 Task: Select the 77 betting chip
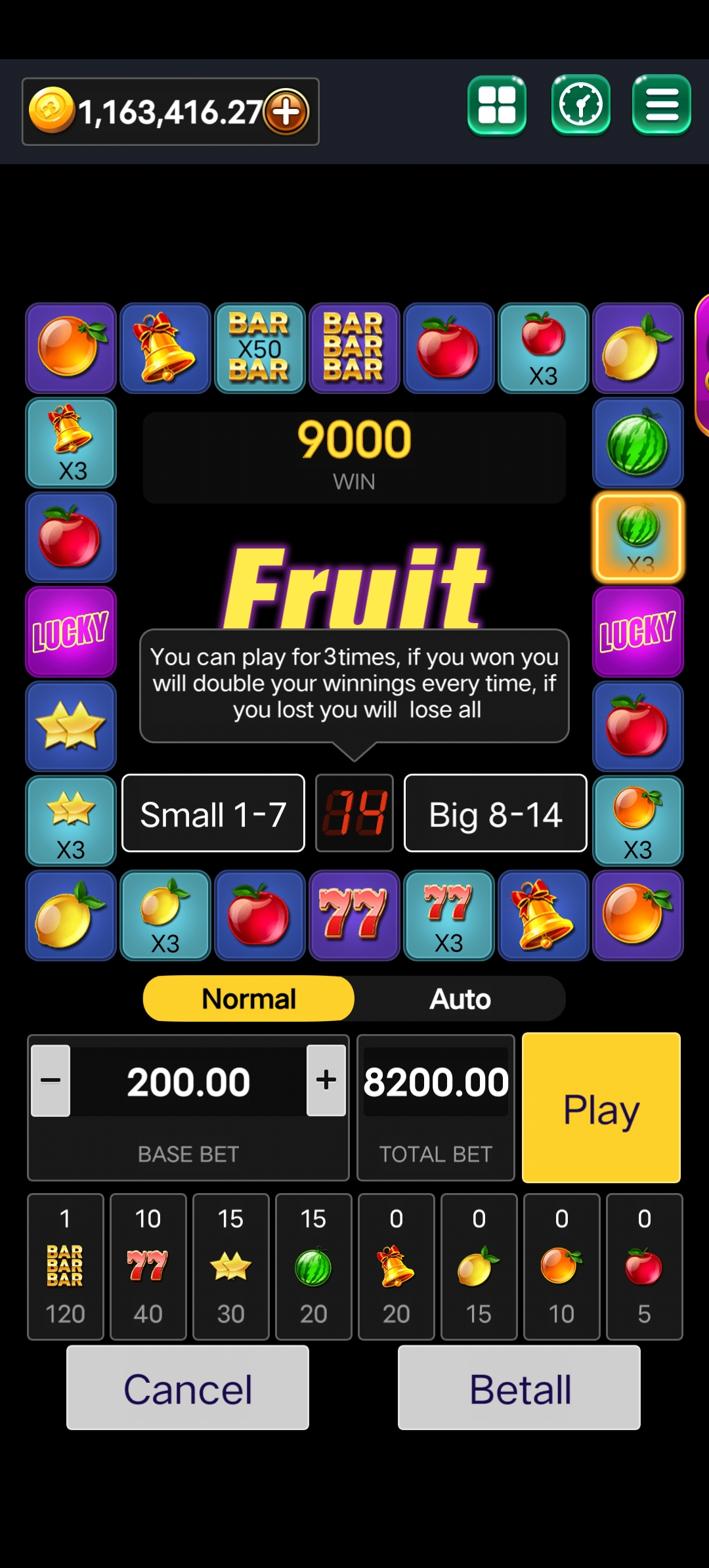click(148, 1267)
